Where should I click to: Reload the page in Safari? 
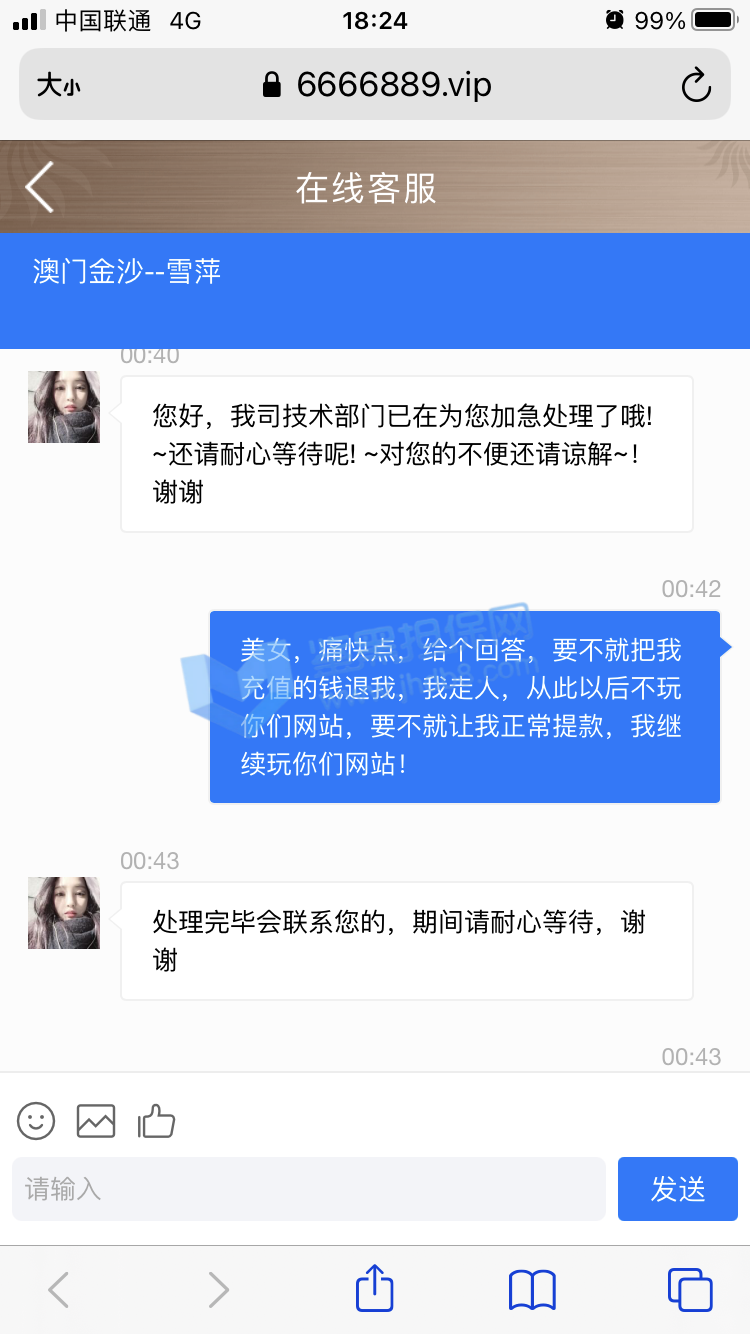pyautogui.click(x=695, y=85)
